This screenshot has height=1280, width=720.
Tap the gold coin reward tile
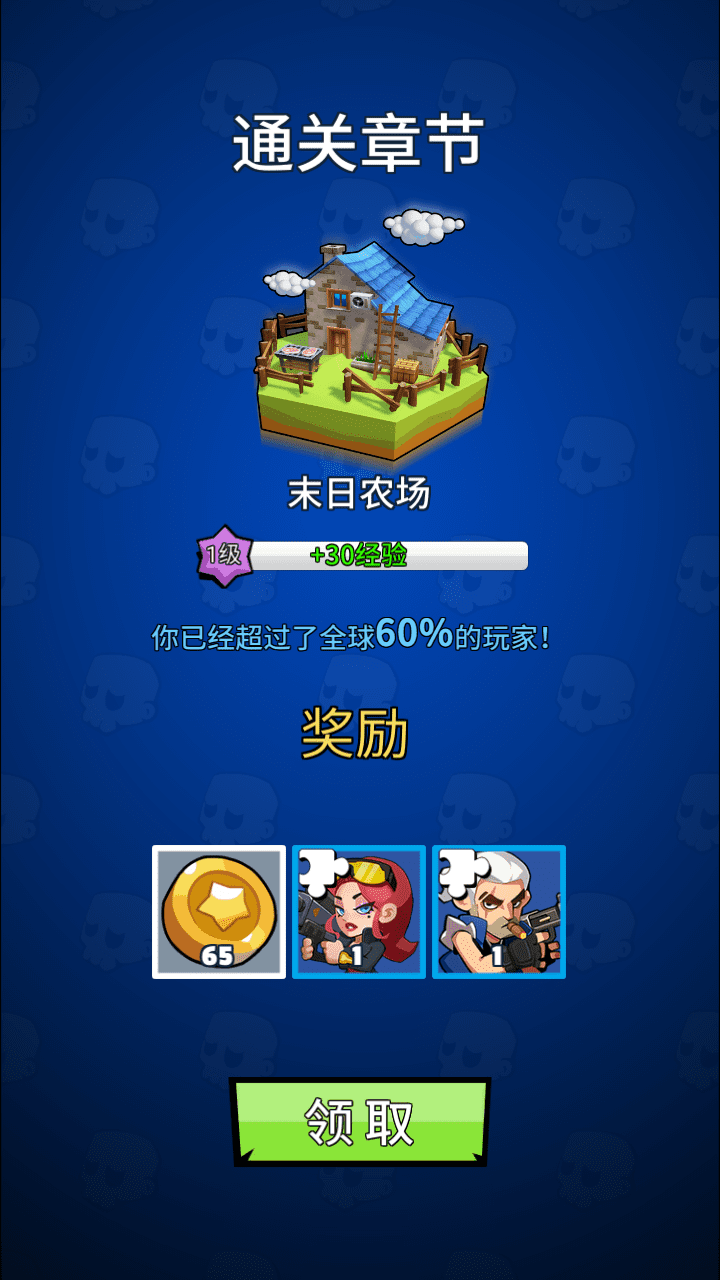(219, 912)
